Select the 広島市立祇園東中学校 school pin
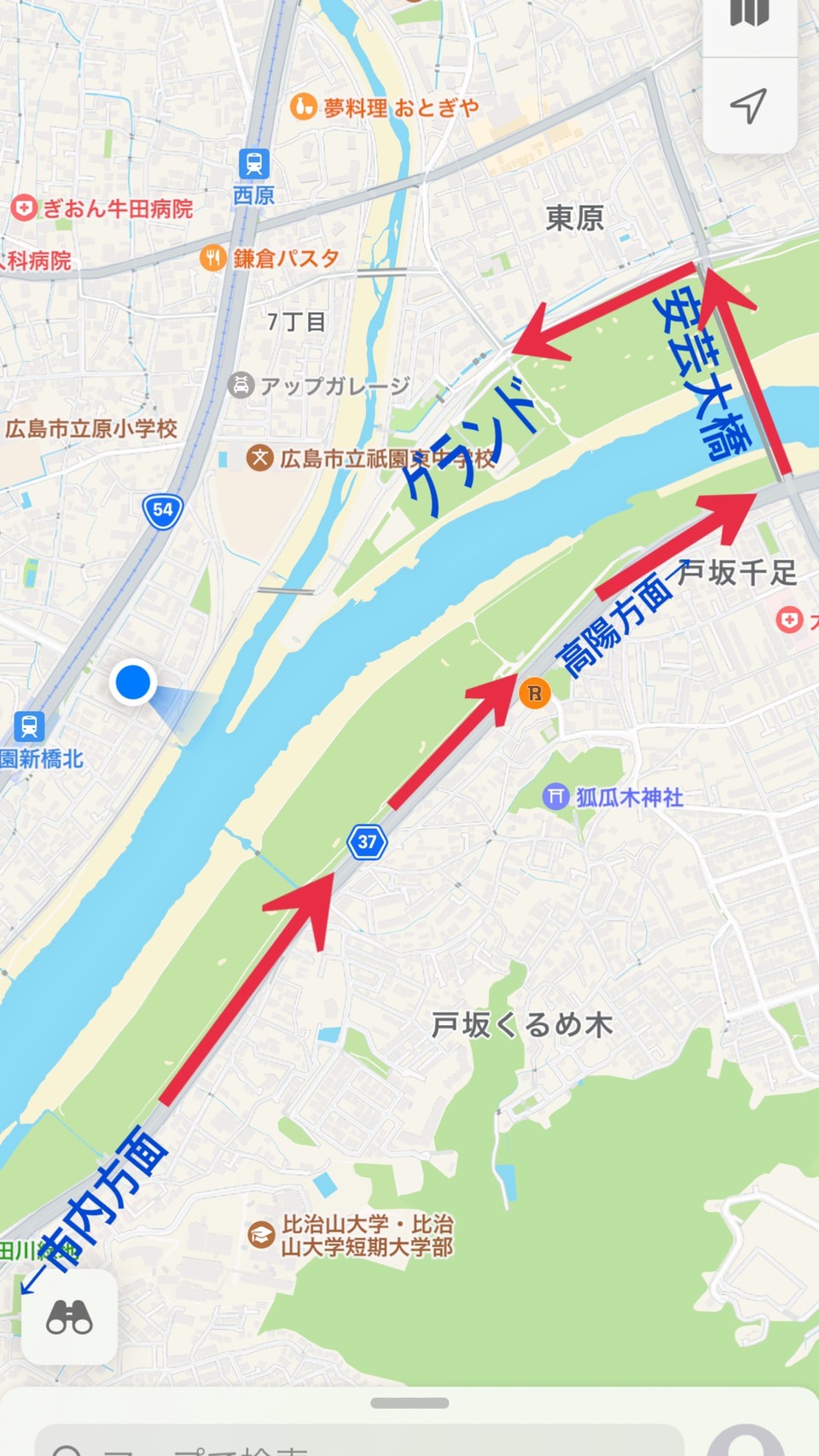The width and height of the screenshot is (819, 1456). click(x=259, y=458)
